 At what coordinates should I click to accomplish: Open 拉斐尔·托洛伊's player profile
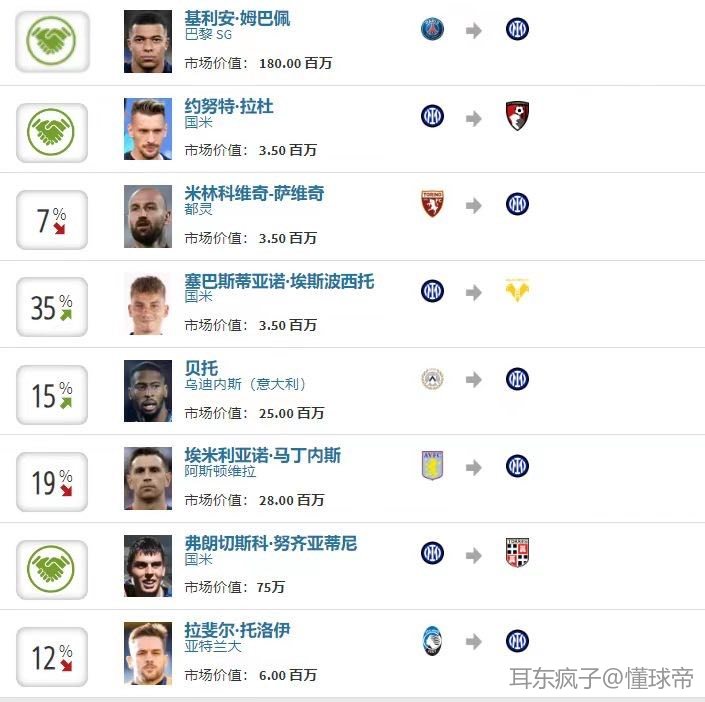[237, 631]
